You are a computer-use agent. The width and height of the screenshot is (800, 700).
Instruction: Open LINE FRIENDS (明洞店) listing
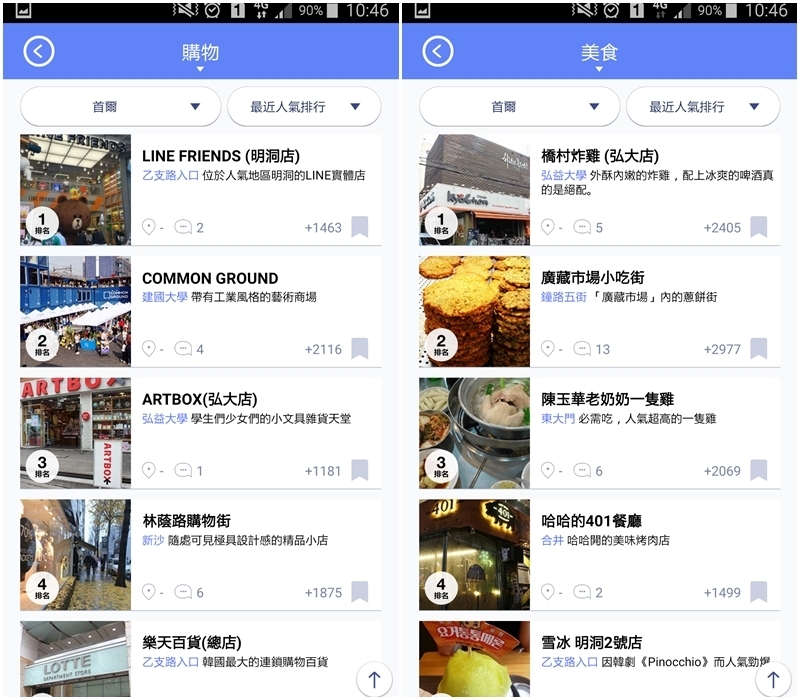221,157
